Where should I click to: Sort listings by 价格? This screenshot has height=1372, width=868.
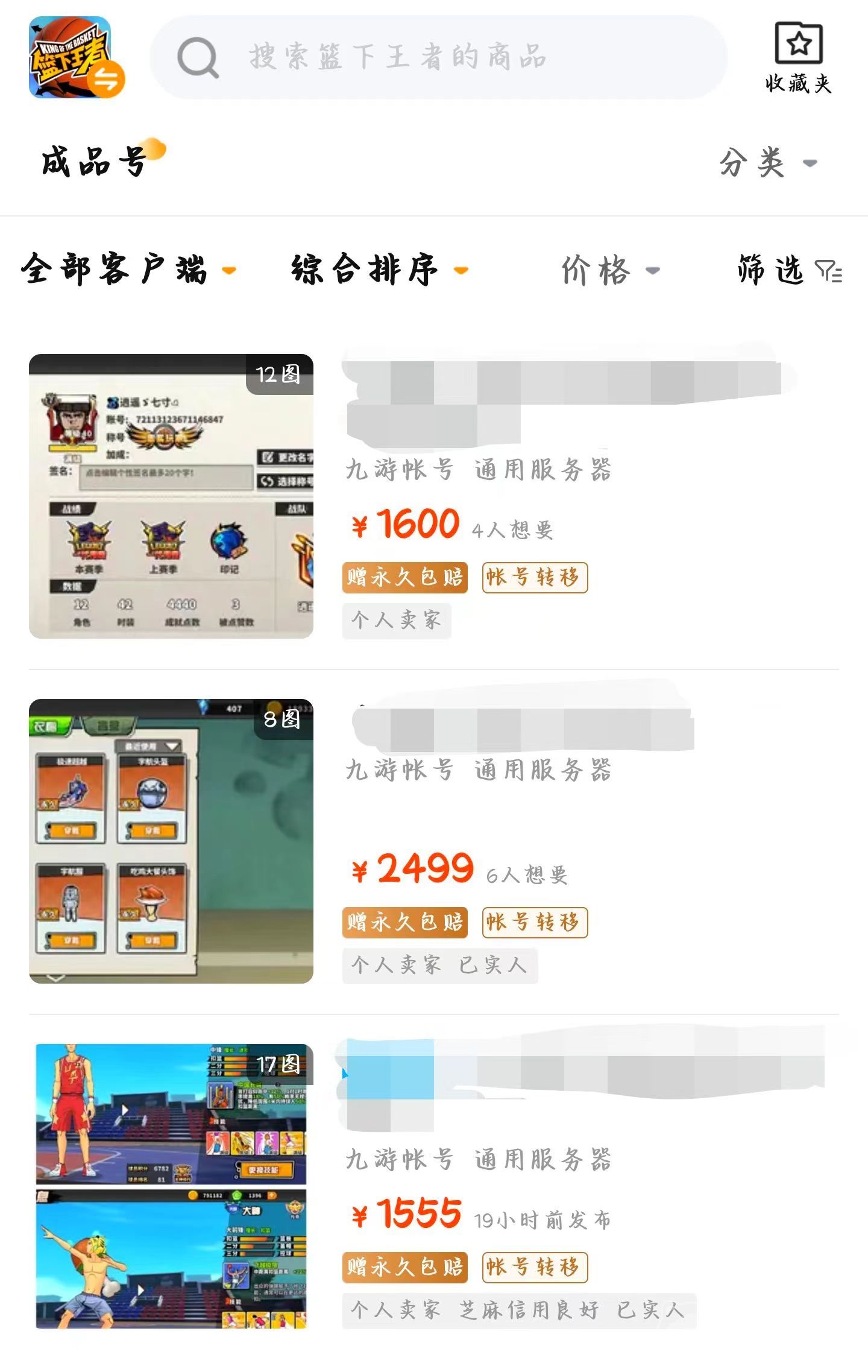[609, 270]
